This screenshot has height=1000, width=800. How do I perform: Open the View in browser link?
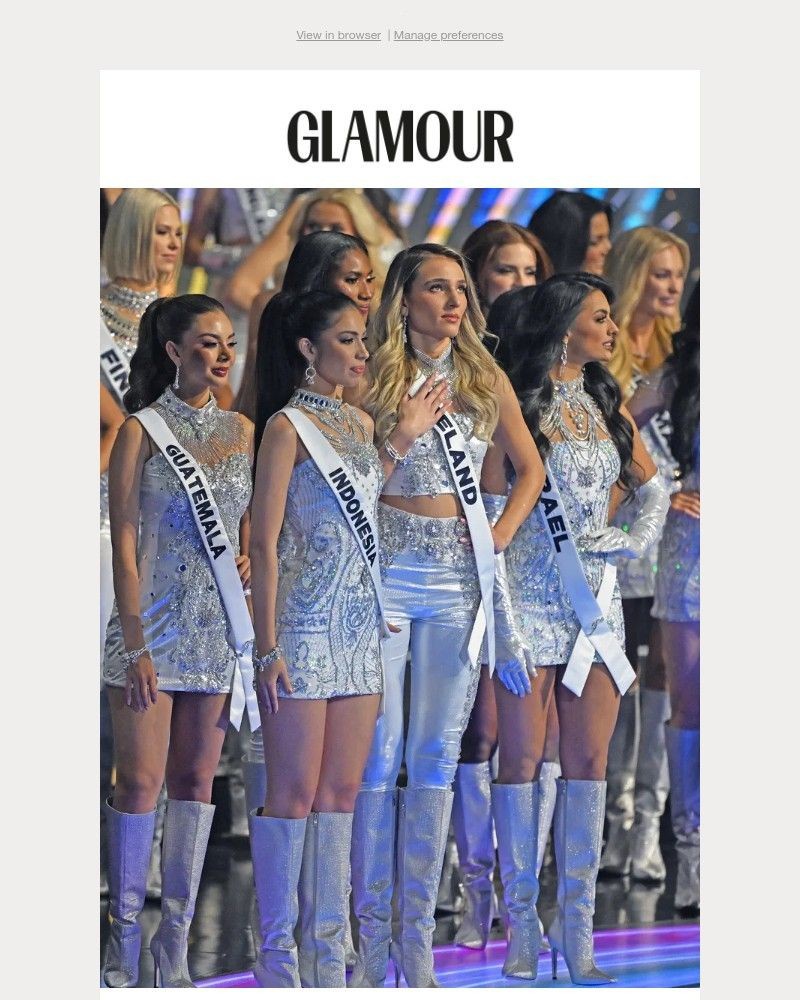338,35
